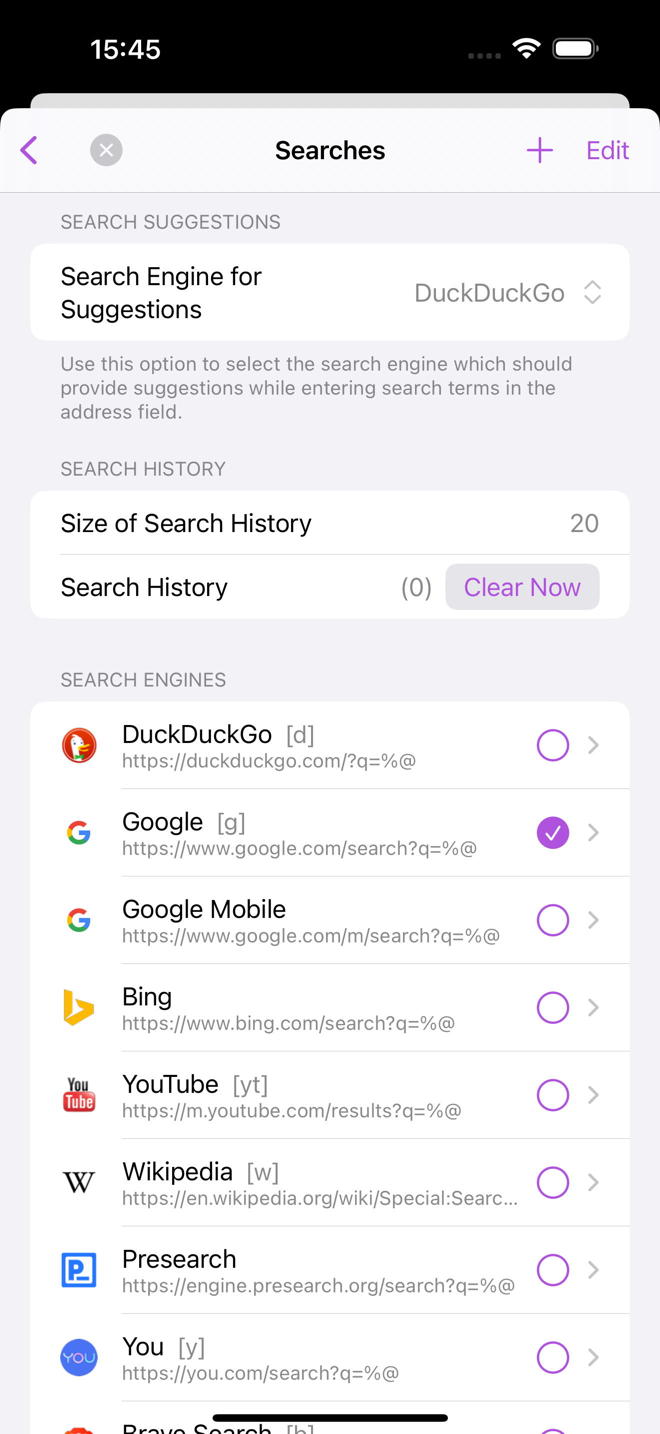Select DuckDuckGo as default search engine

(553, 745)
